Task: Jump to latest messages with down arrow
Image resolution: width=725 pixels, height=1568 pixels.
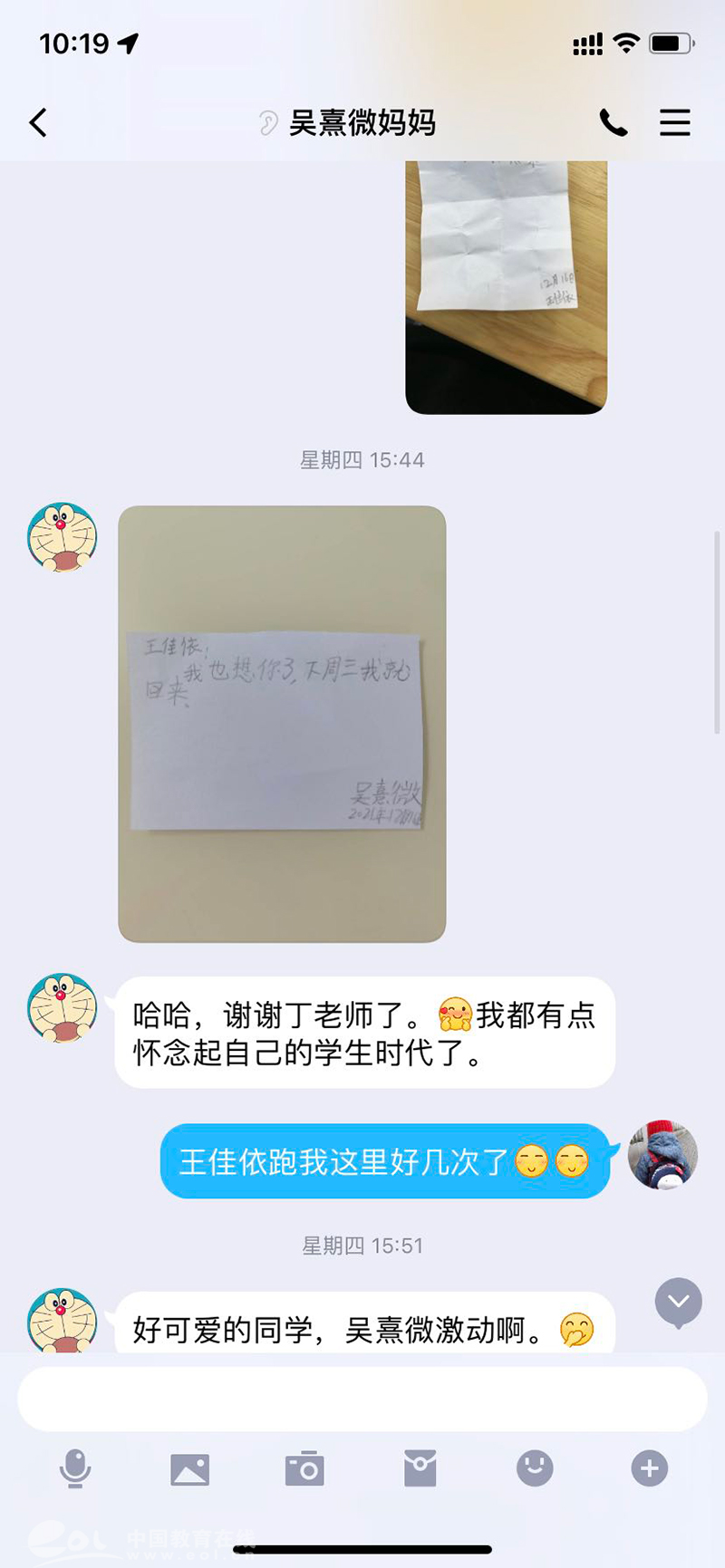Action: click(x=678, y=1302)
